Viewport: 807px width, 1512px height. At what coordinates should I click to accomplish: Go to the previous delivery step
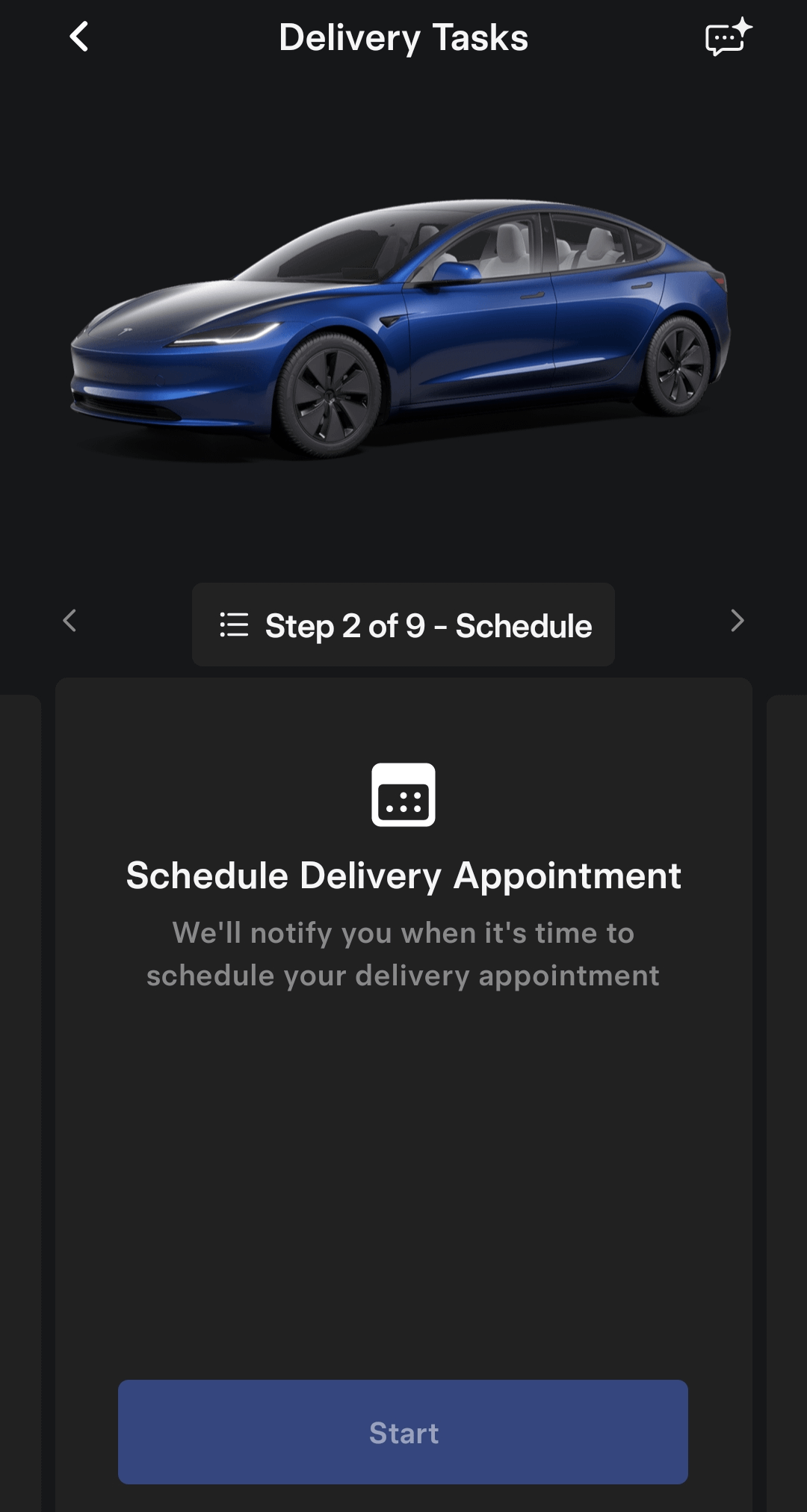[70, 621]
